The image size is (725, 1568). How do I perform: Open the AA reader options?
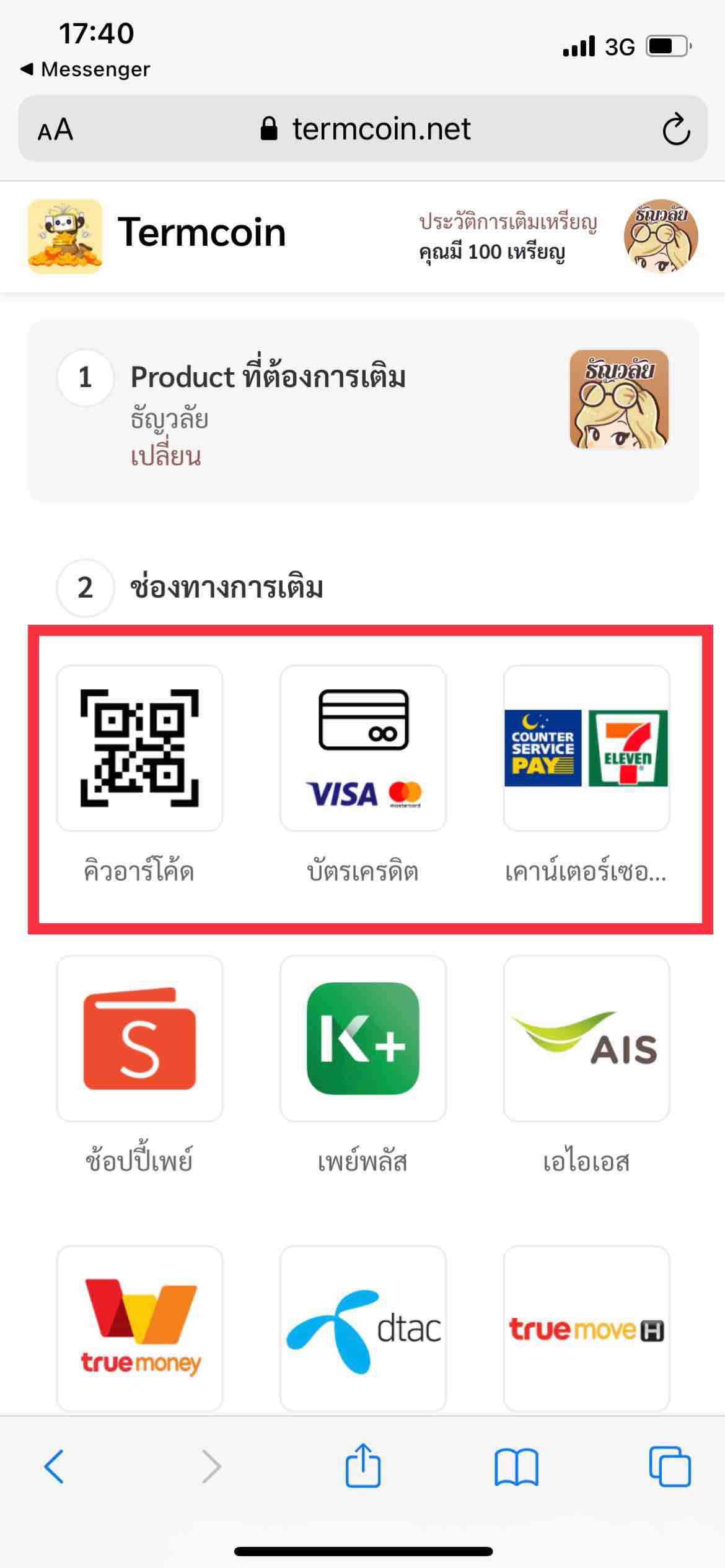click(55, 130)
